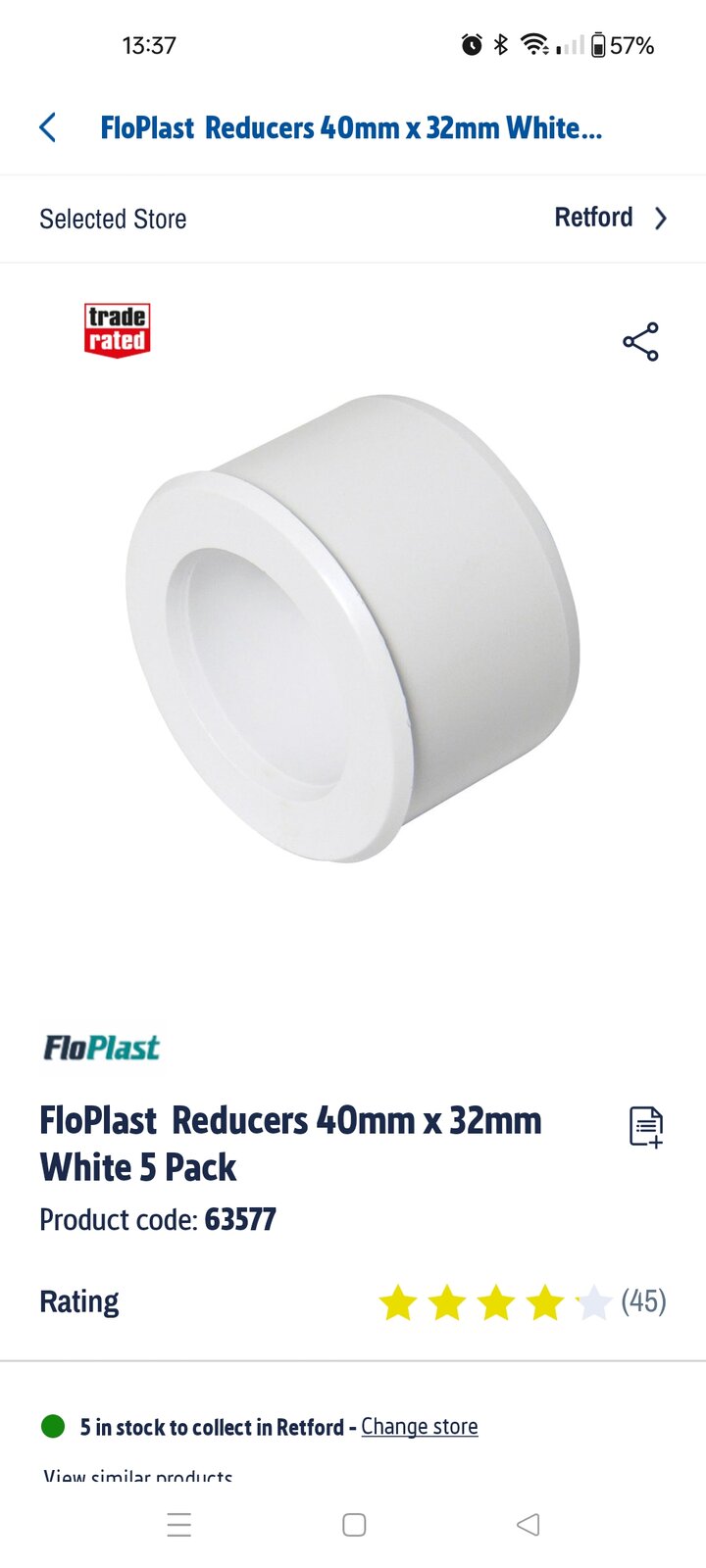Open the Retford selected store row
This screenshot has height=1568, width=706.
coord(608,218)
